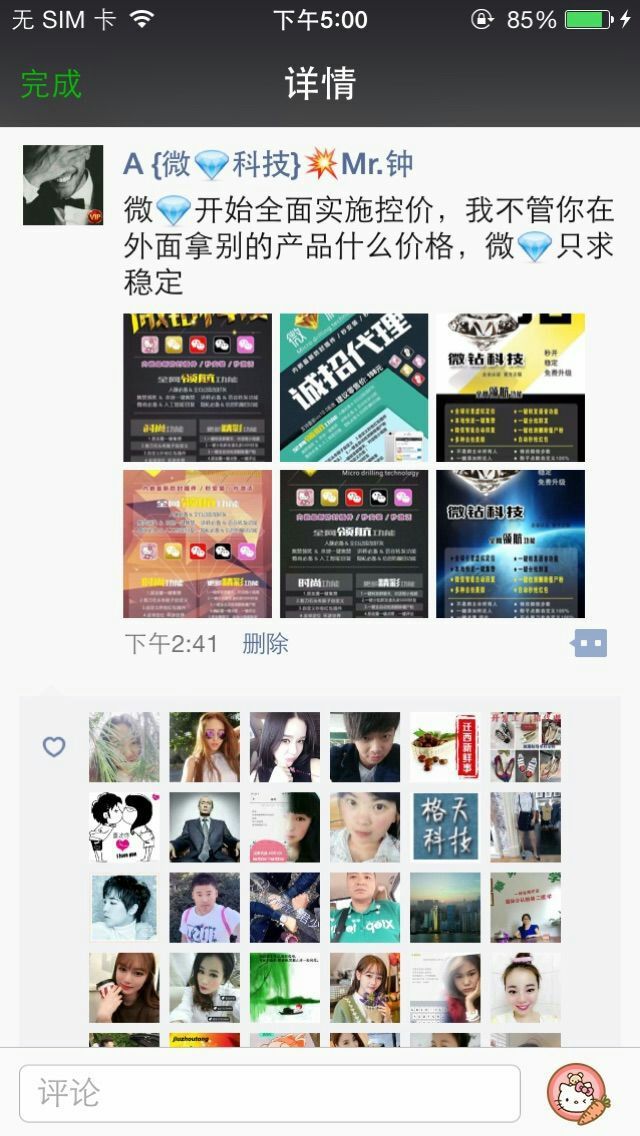The width and height of the screenshot is (640, 1136).
Task: Open the like and comment bubble icon
Action: coord(590,643)
